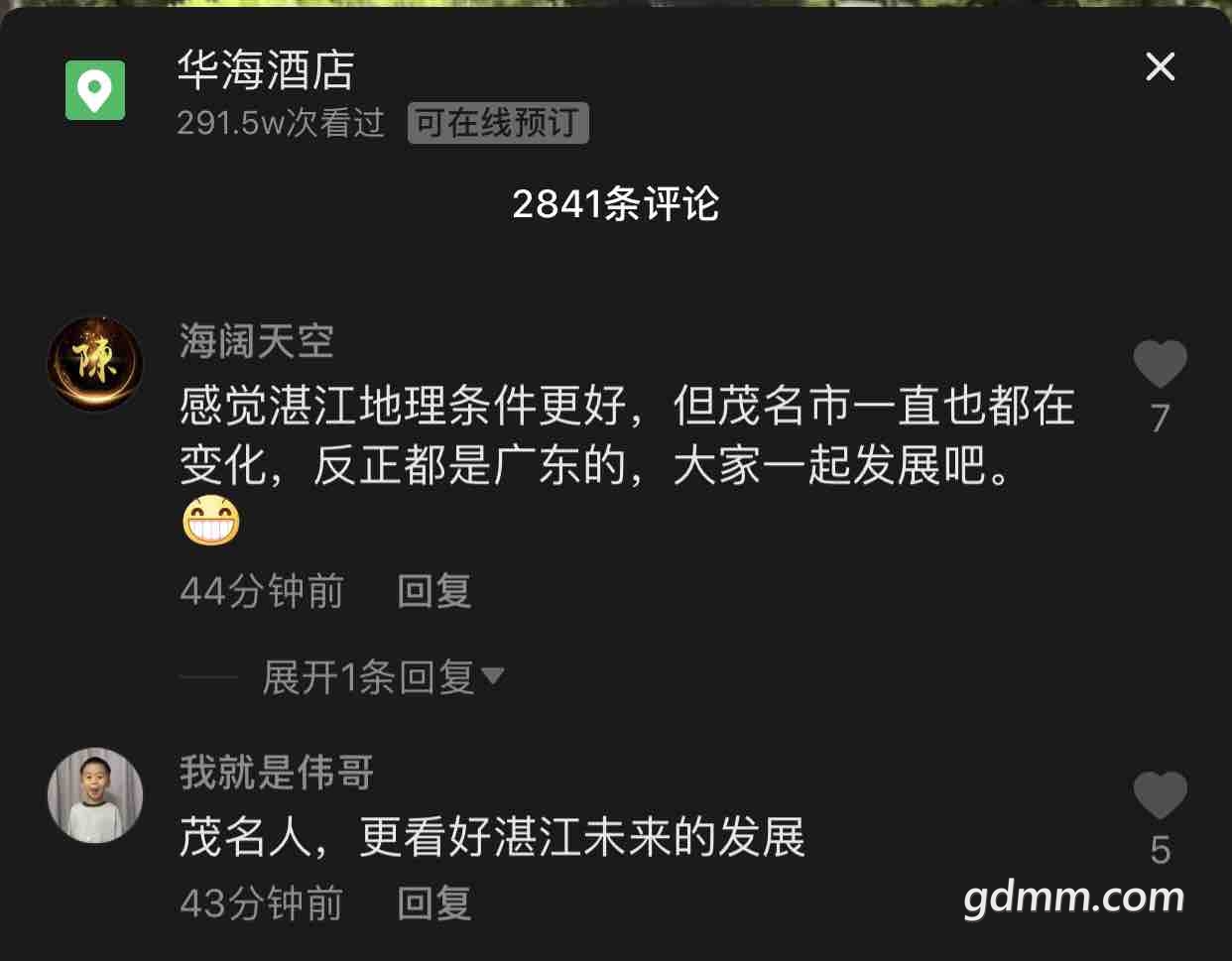Open 我就是伟哥's profile avatar
This screenshot has height=961, width=1232.
pyautogui.click(x=95, y=795)
